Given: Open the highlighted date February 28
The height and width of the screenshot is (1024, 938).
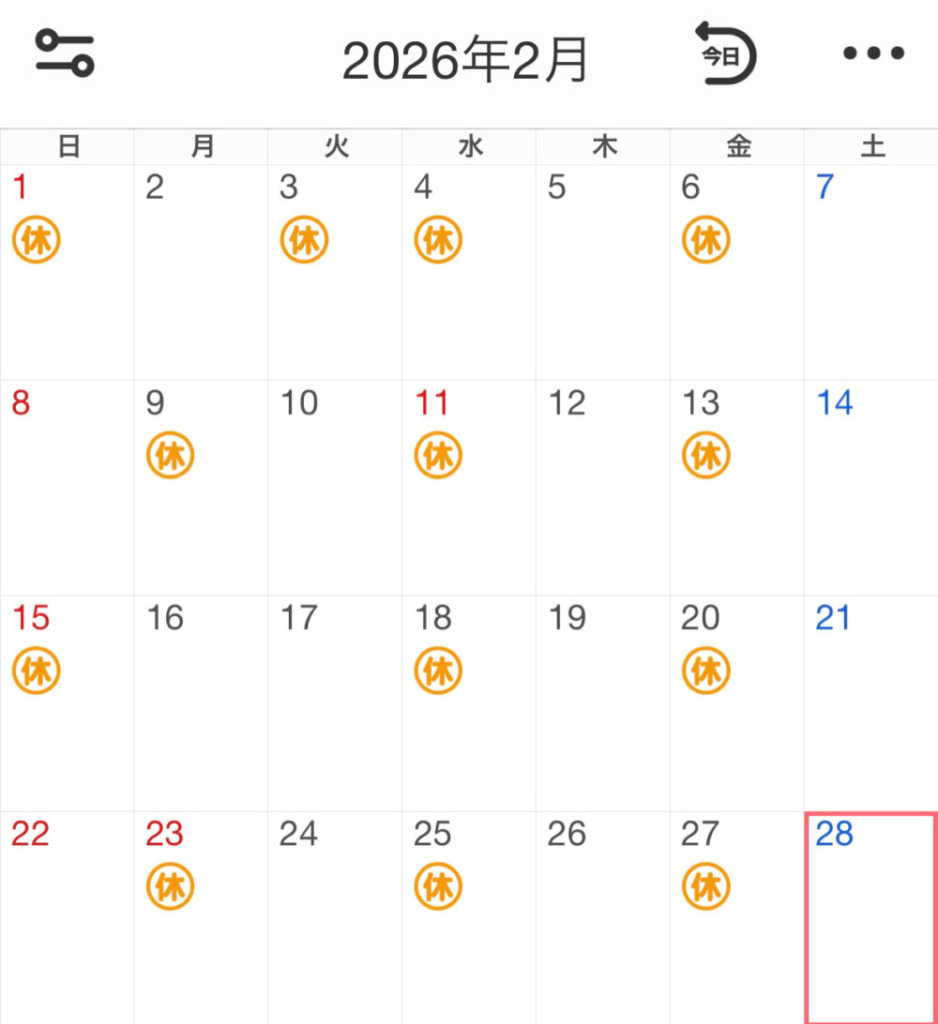Looking at the screenshot, I should pos(871,918).
